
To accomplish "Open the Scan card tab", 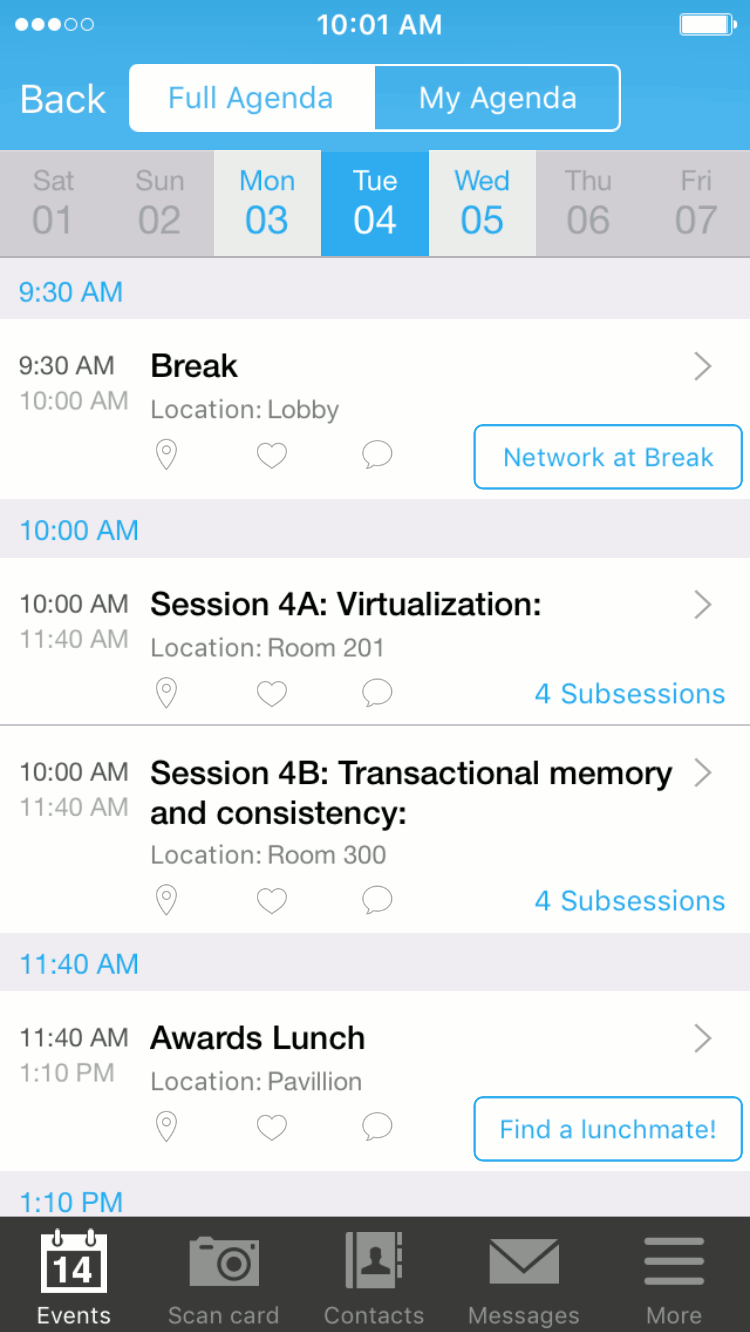I will pos(224,1277).
